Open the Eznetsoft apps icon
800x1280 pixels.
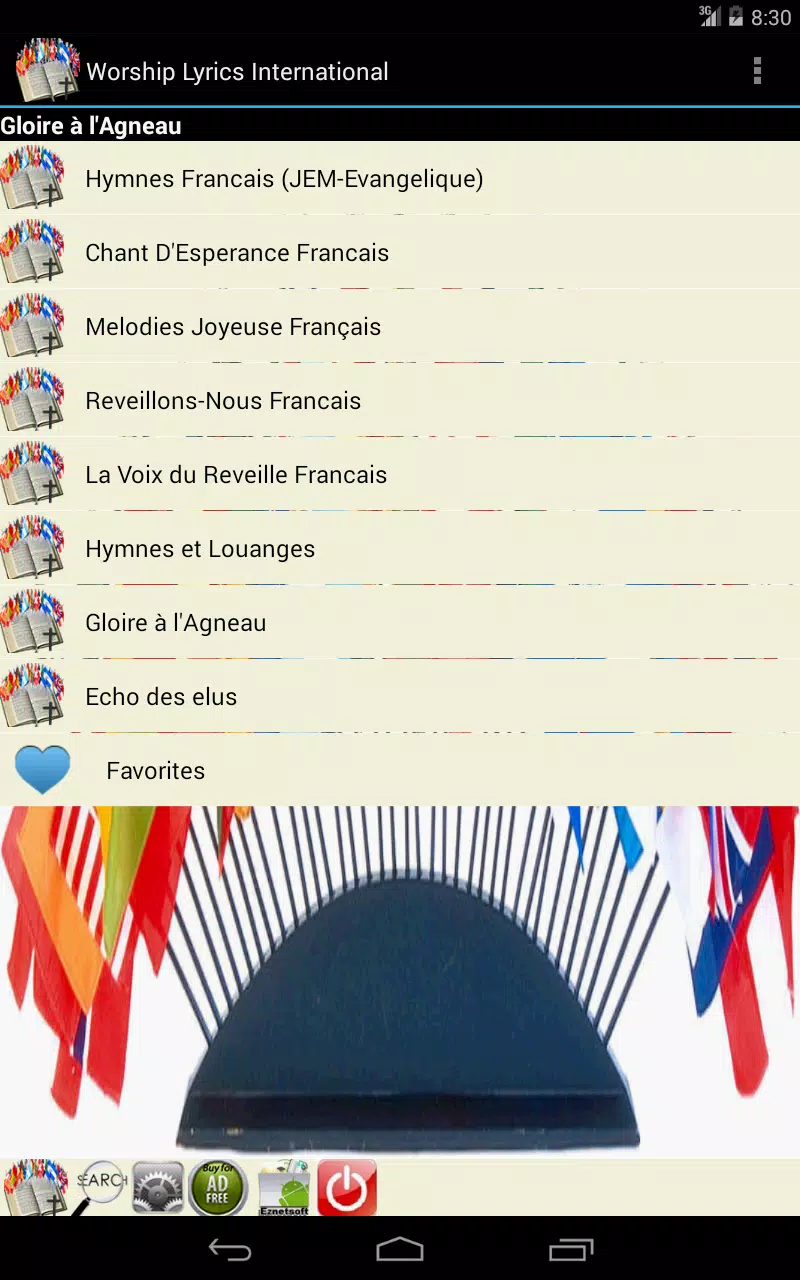click(284, 1188)
